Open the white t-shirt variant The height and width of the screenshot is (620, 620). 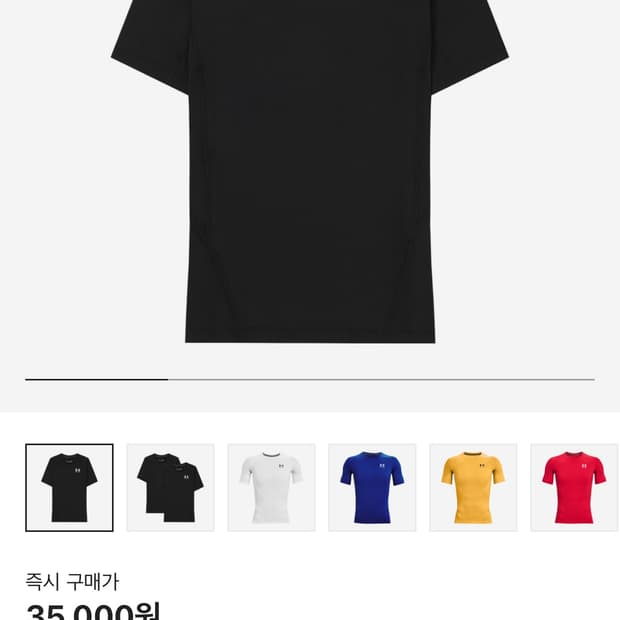click(271, 488)
